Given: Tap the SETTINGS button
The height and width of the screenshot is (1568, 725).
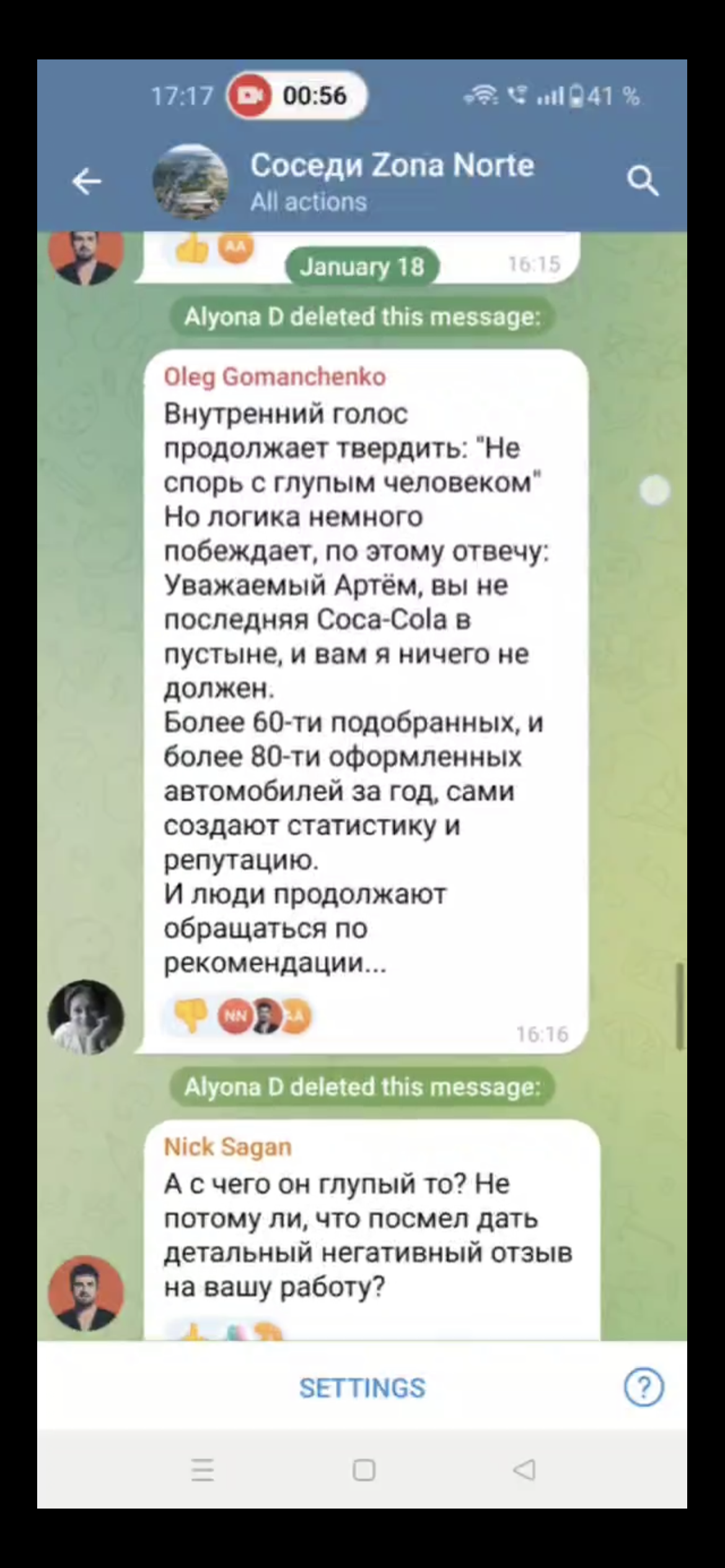Looking at the screenshot, I should coord(362,1388).
